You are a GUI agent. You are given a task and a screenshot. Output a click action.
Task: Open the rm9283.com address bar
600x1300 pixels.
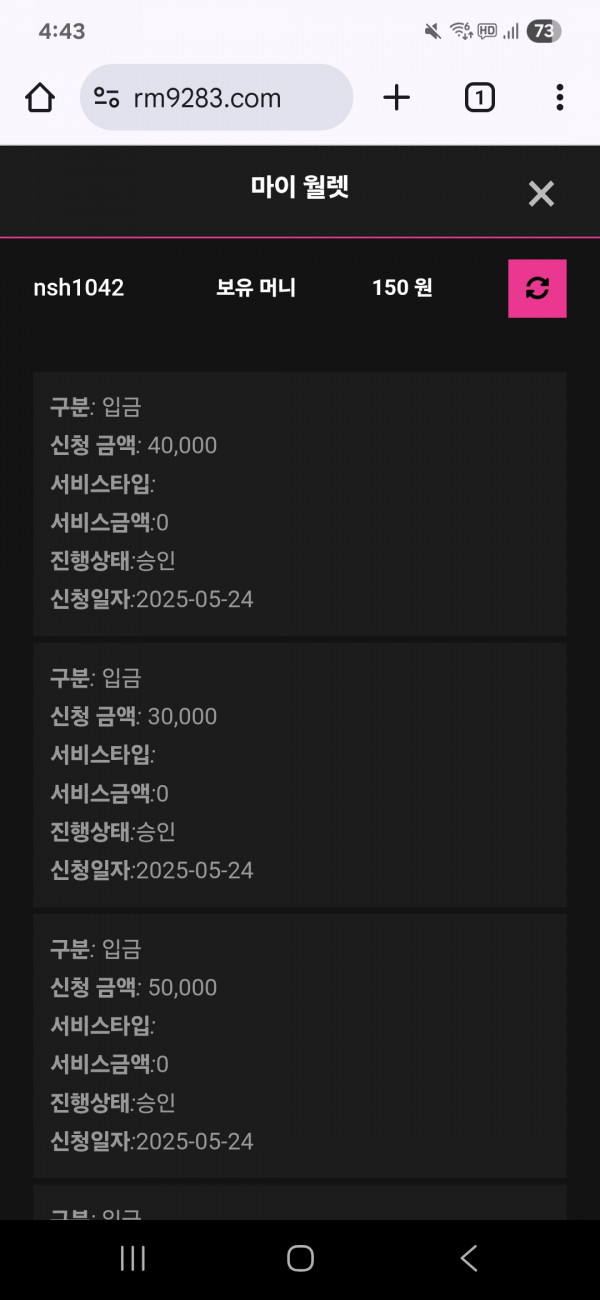tap(216, 98)
